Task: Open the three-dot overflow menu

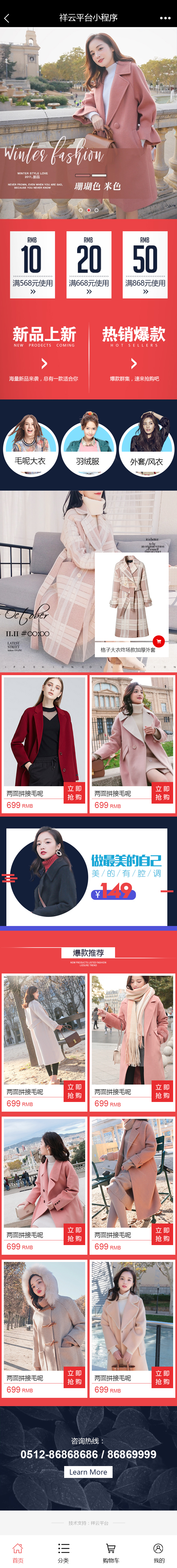Action: (x=165, y=18)
